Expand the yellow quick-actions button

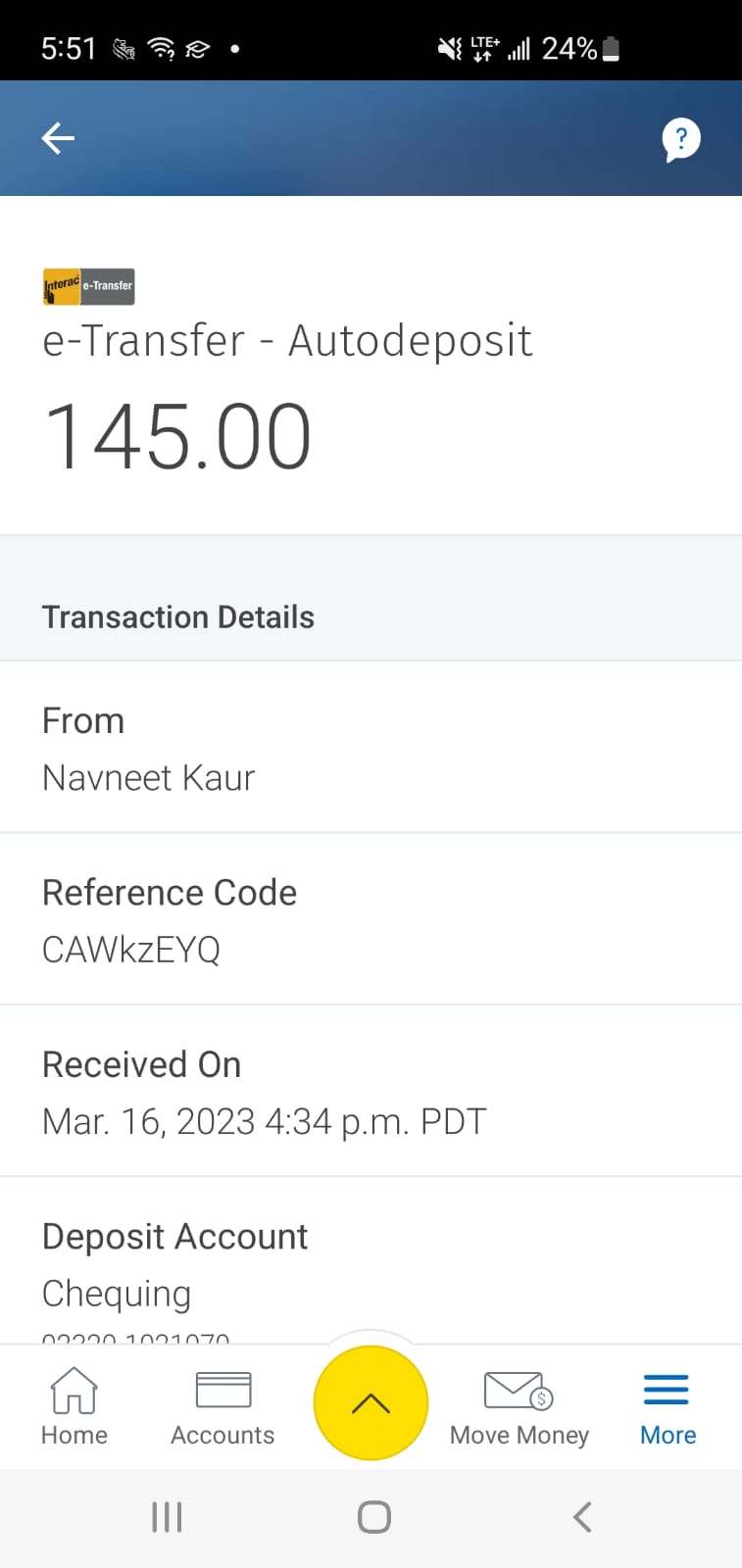pyautogui.click(x=371, y=1403)
